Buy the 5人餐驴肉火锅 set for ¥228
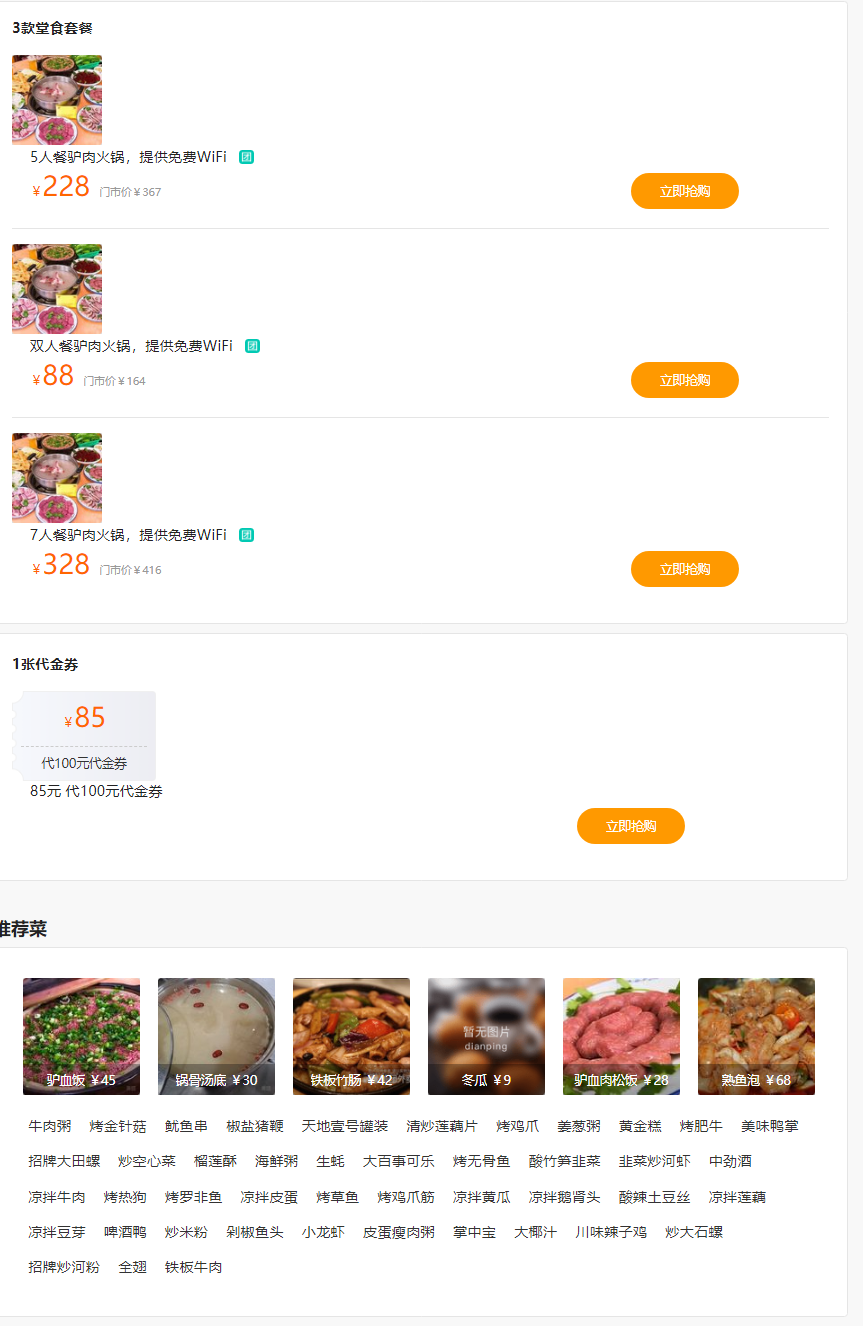 684,191
